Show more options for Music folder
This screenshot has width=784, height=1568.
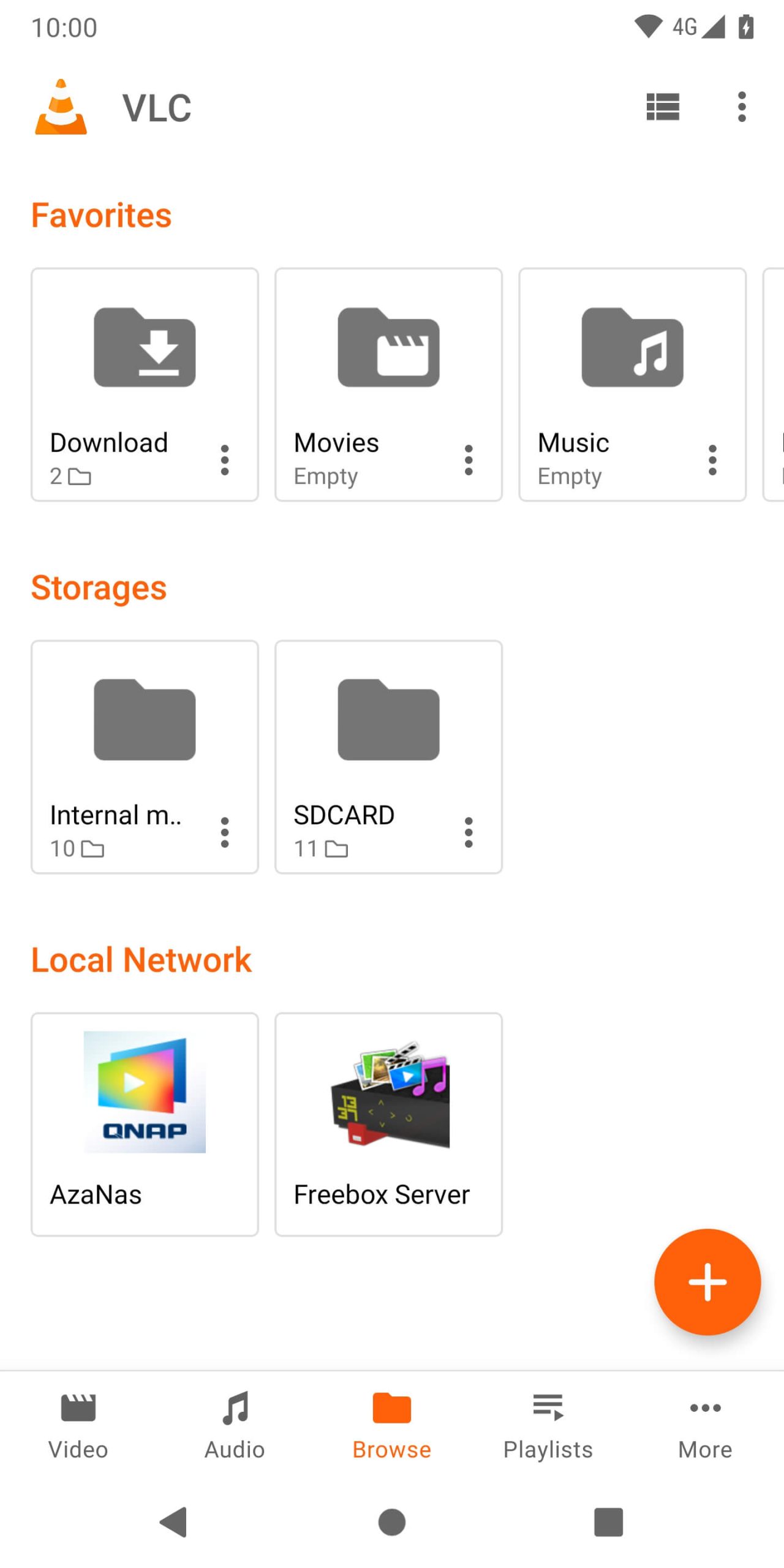click(x=712, y=460)
